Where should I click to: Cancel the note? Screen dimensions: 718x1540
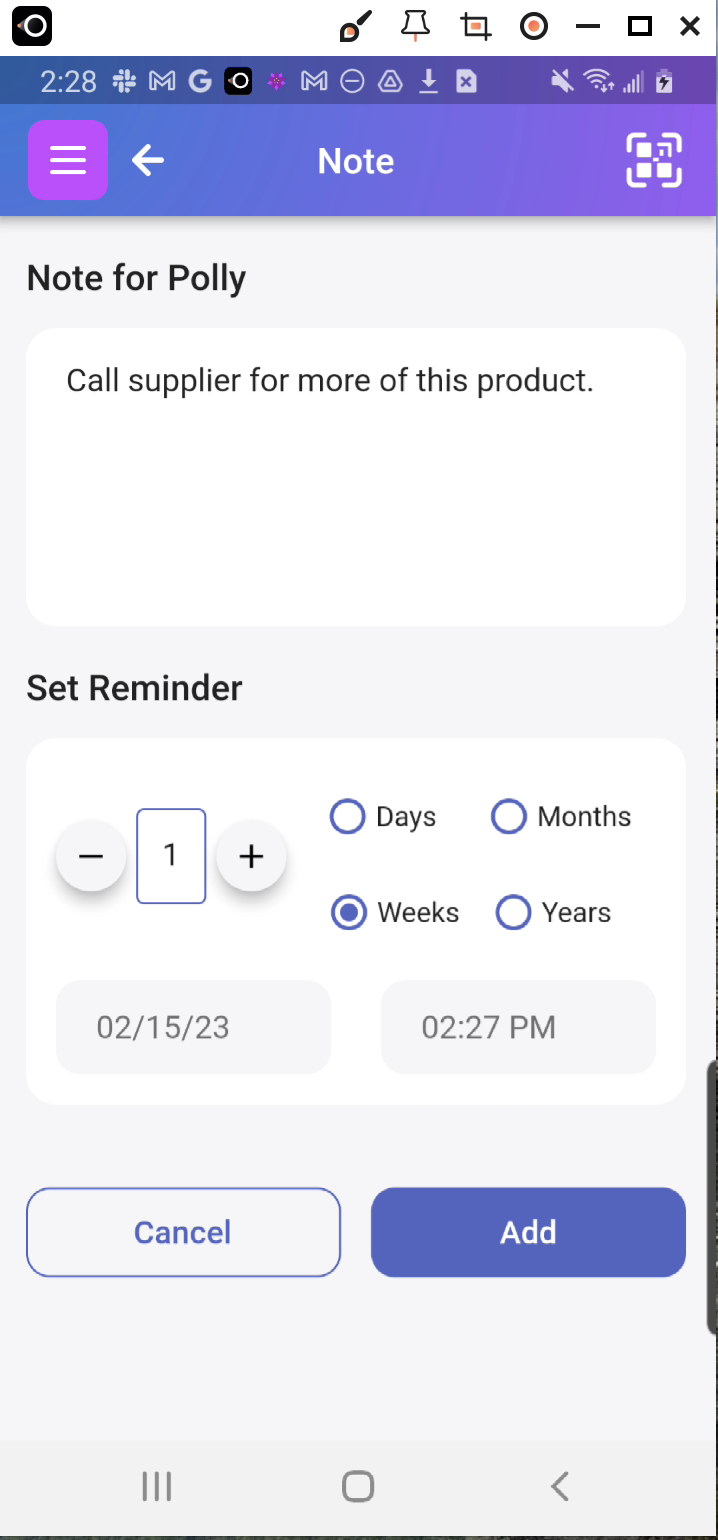[183, 1232]
